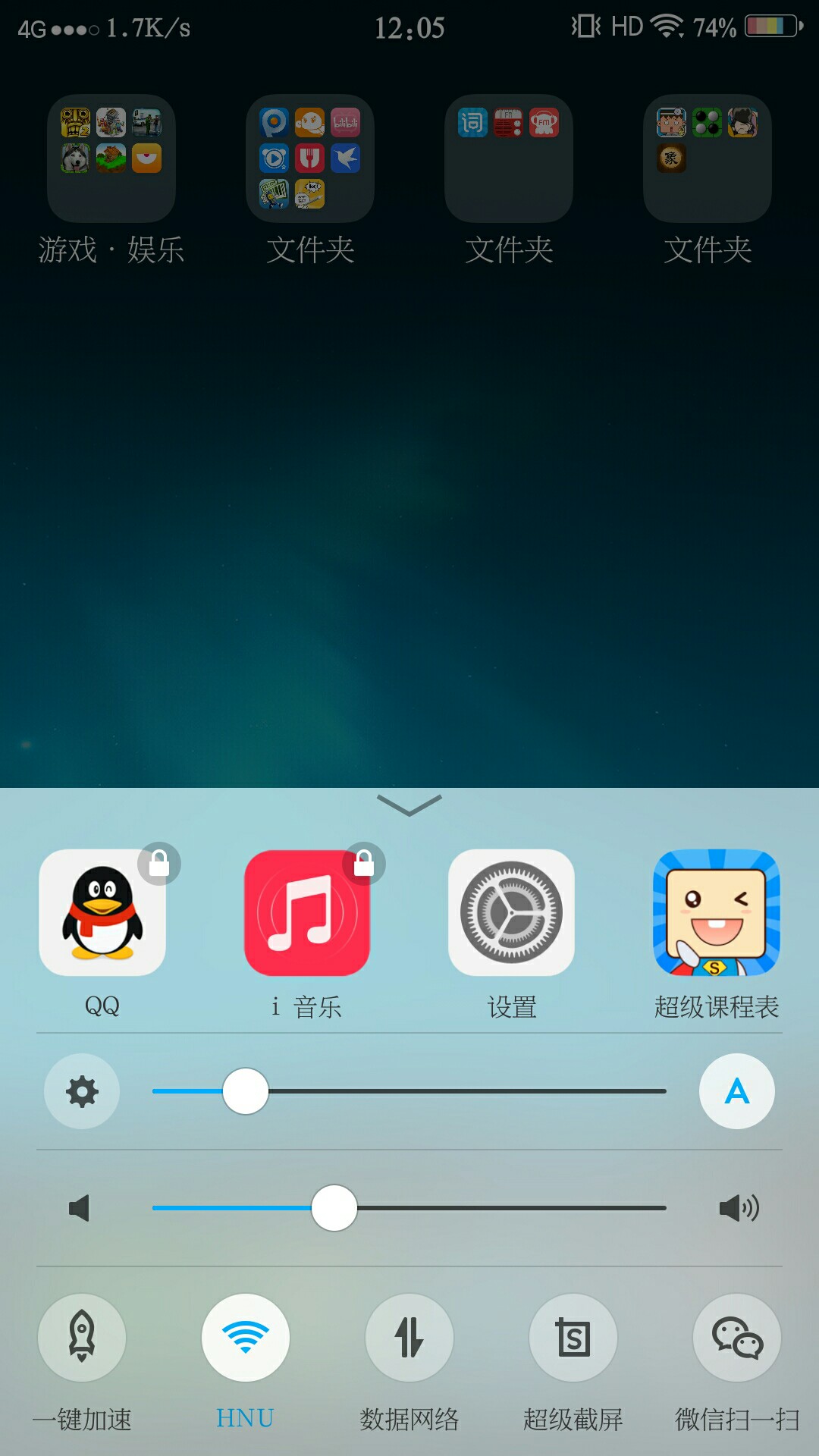Open brightness settings gear
The image size is (819, 1456).
[82, 1091]
